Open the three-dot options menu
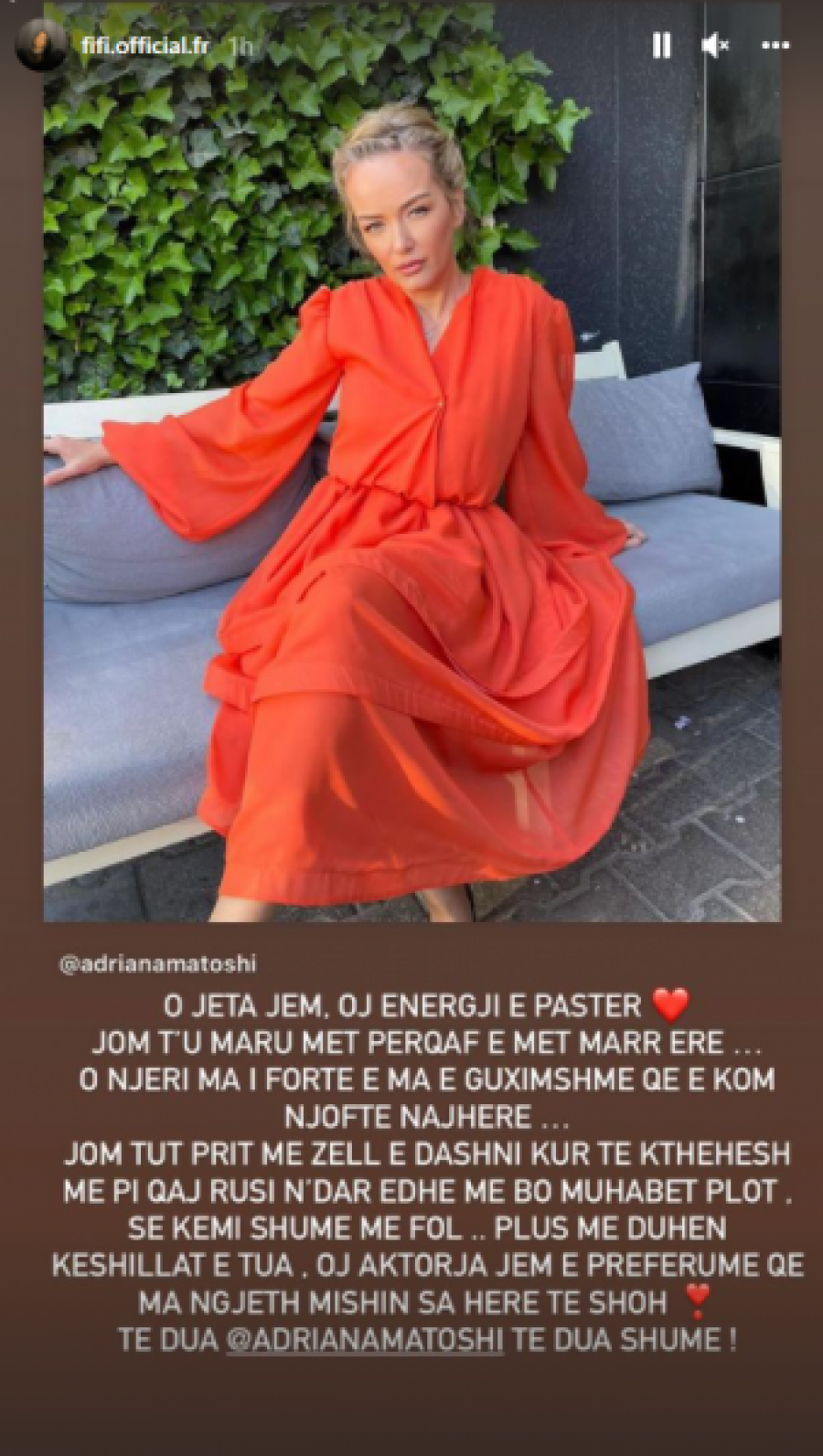 775,45
